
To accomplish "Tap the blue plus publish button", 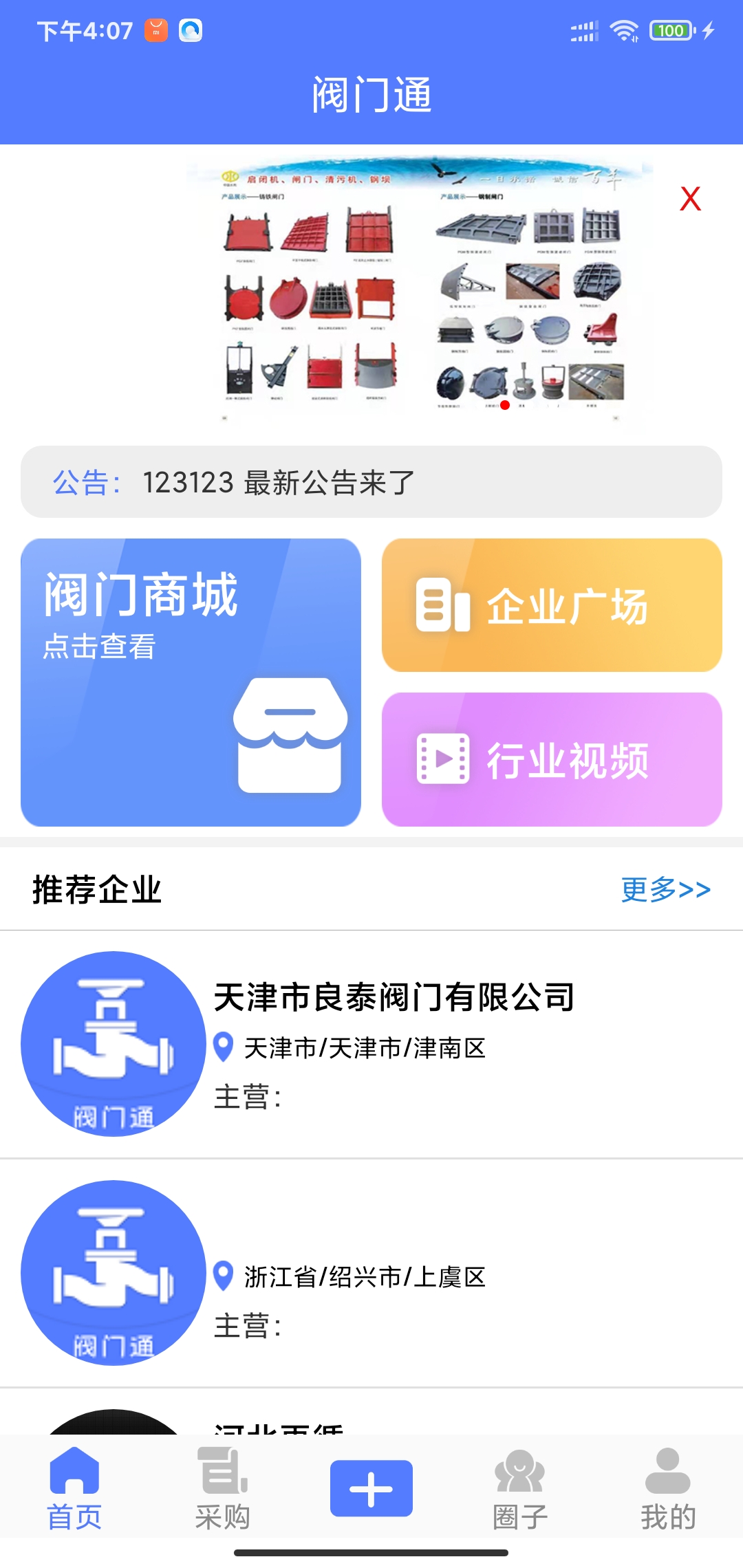I will click(x=371, y=1488).
